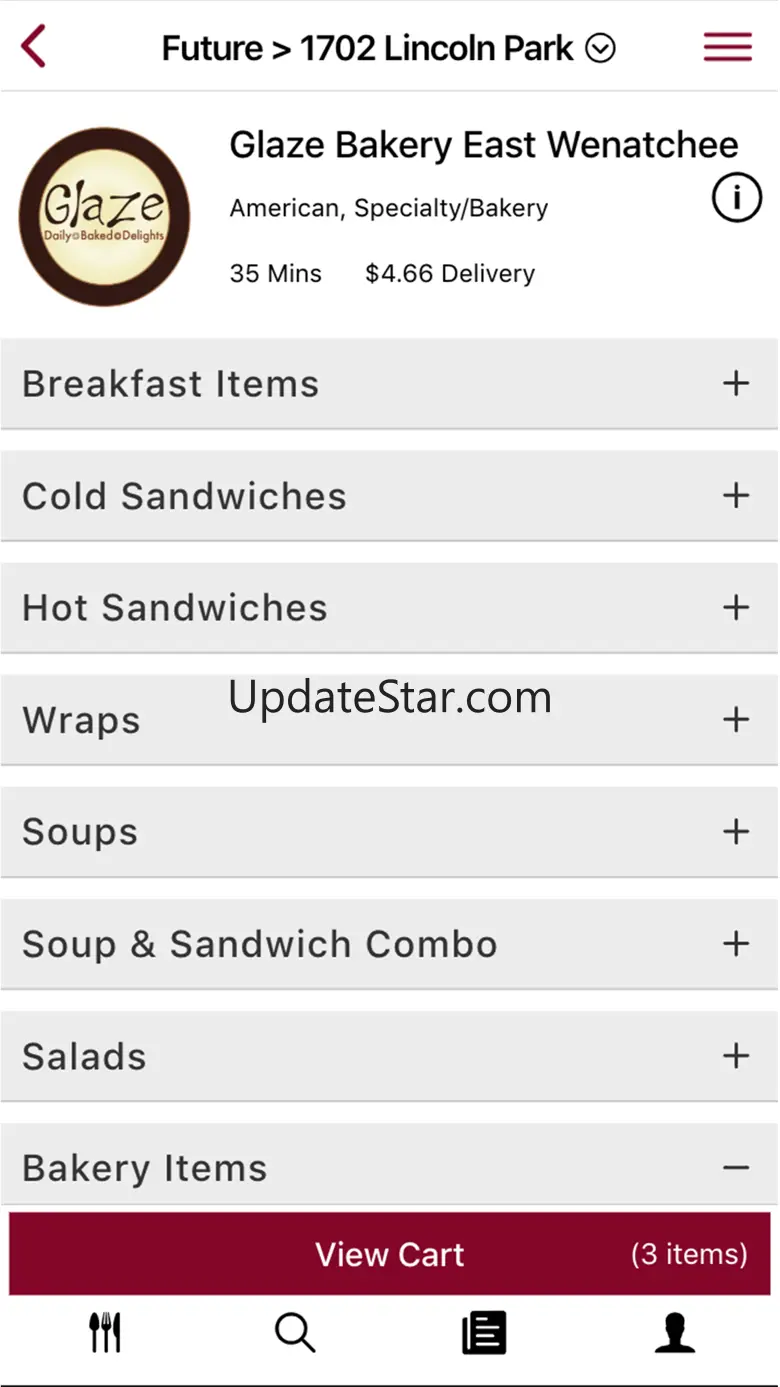Screen dimensions: 780x1387
Task: Switch to the restaurants fork-and-knife tab
Action: pyautogui.click(x=105, y=1333)
